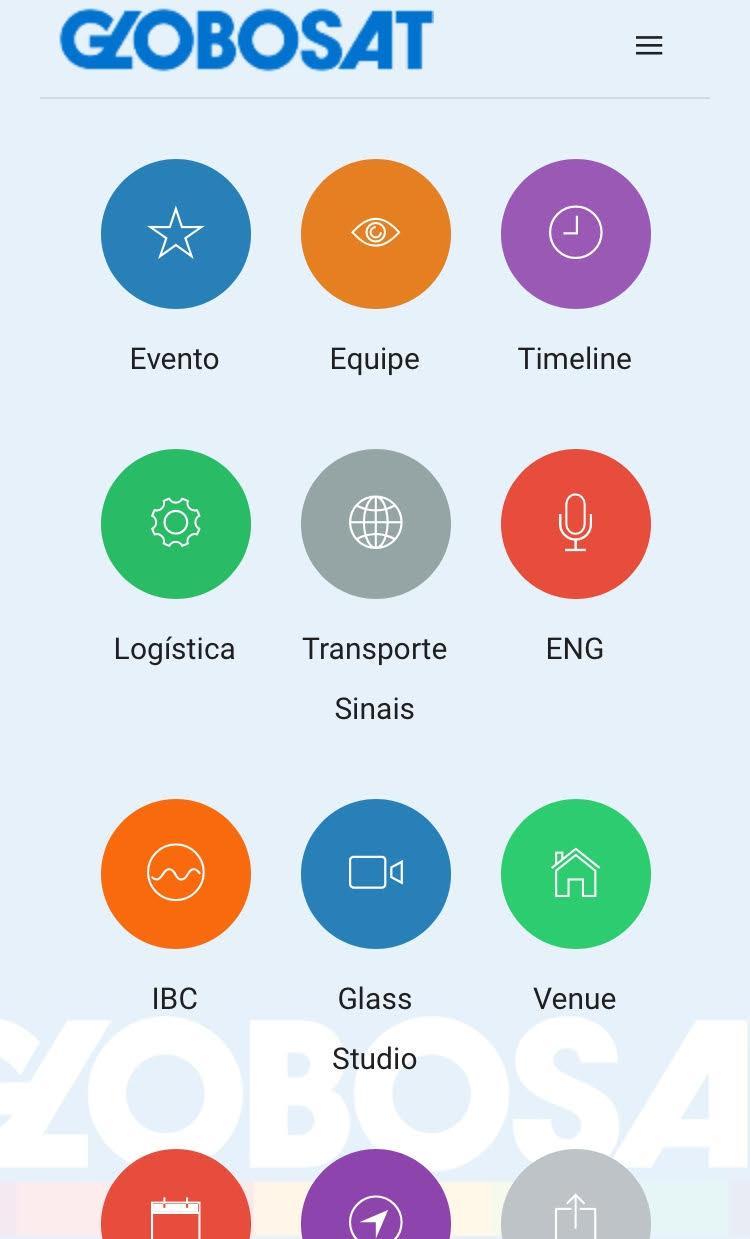The image size is (750, 1239).
Task: Open the Equipe section
Action: pyautogui.click(x=376, y=234)
